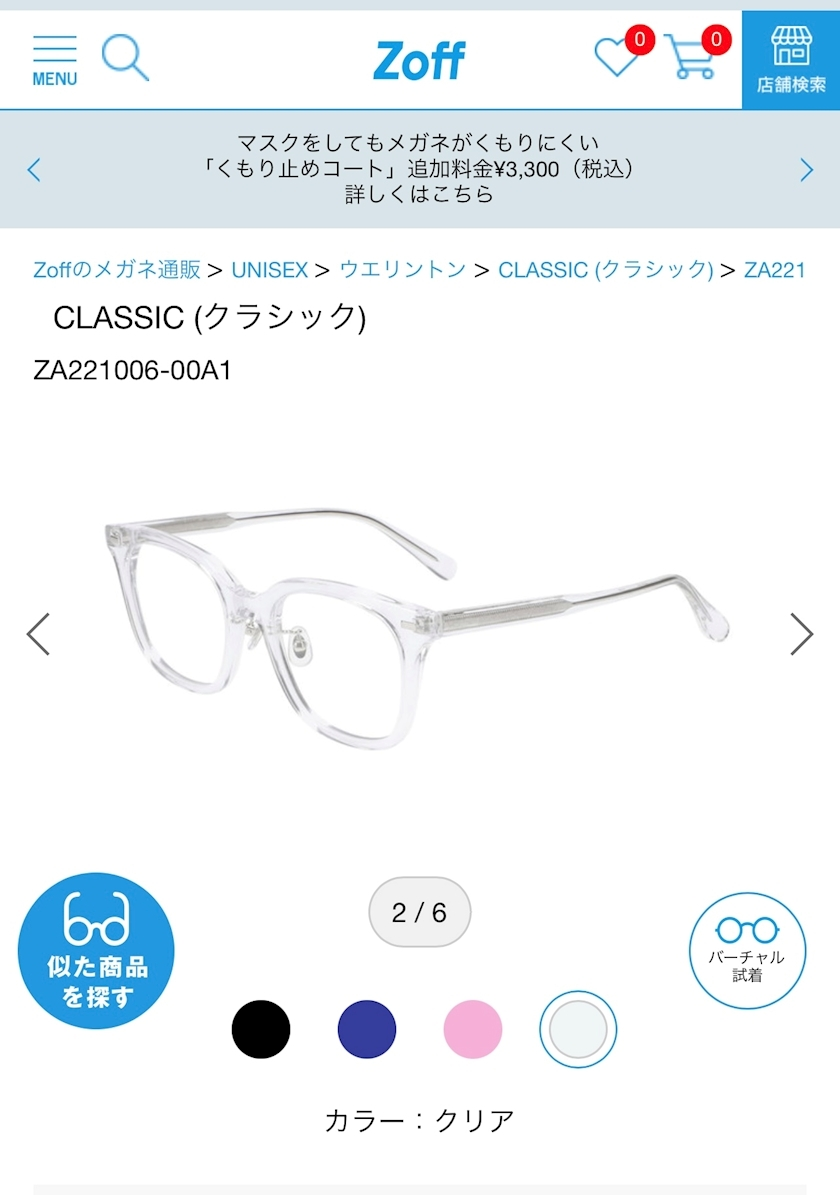Show previous announcement in the banner
840x1195 pixels.
pyautogui.click(x=34, y=169)
